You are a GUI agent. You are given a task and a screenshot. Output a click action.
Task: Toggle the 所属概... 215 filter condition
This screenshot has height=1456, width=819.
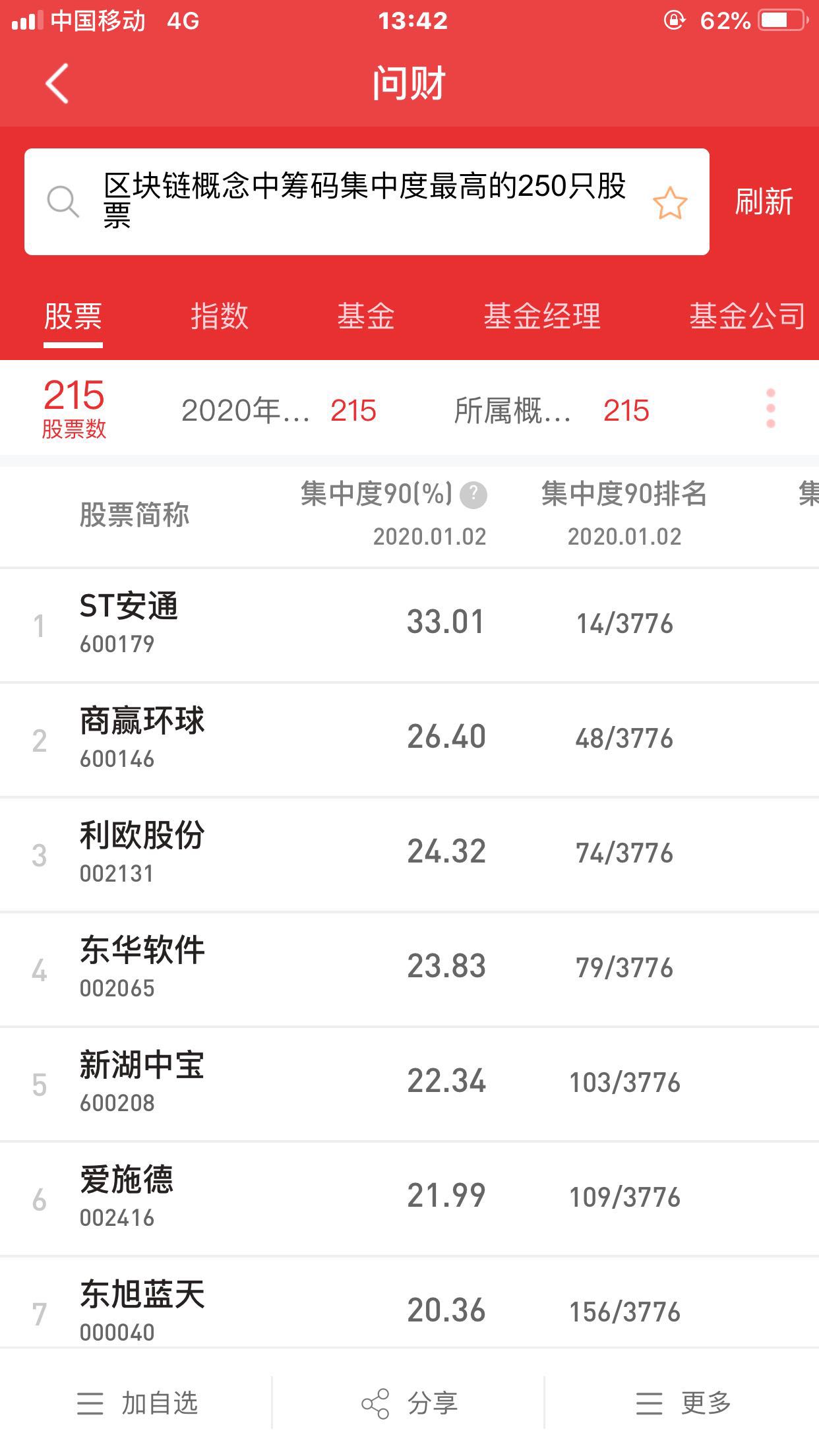coord(547,409)
